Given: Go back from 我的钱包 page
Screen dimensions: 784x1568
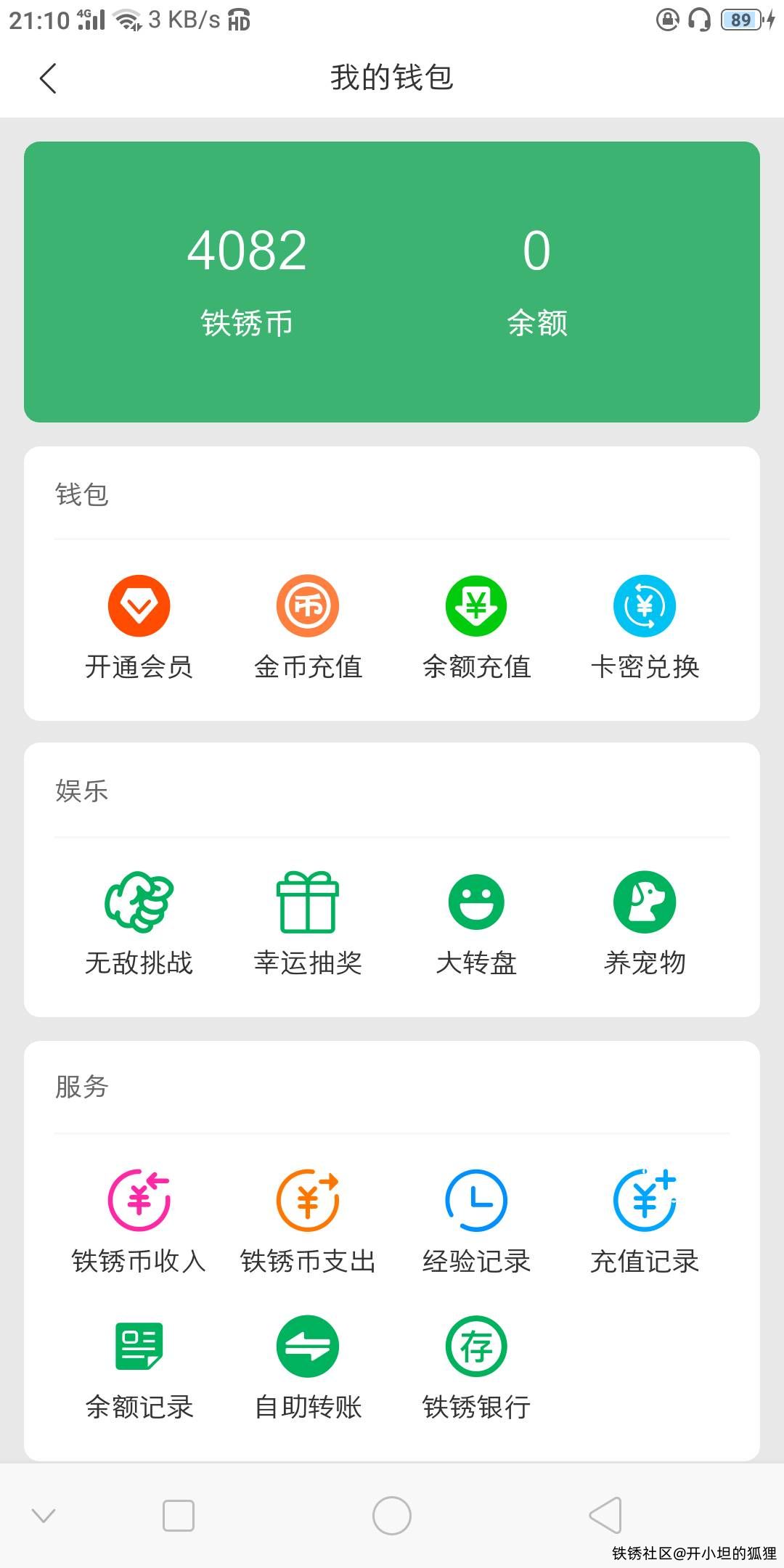Looking at the screenshot, I should point(48,78).
